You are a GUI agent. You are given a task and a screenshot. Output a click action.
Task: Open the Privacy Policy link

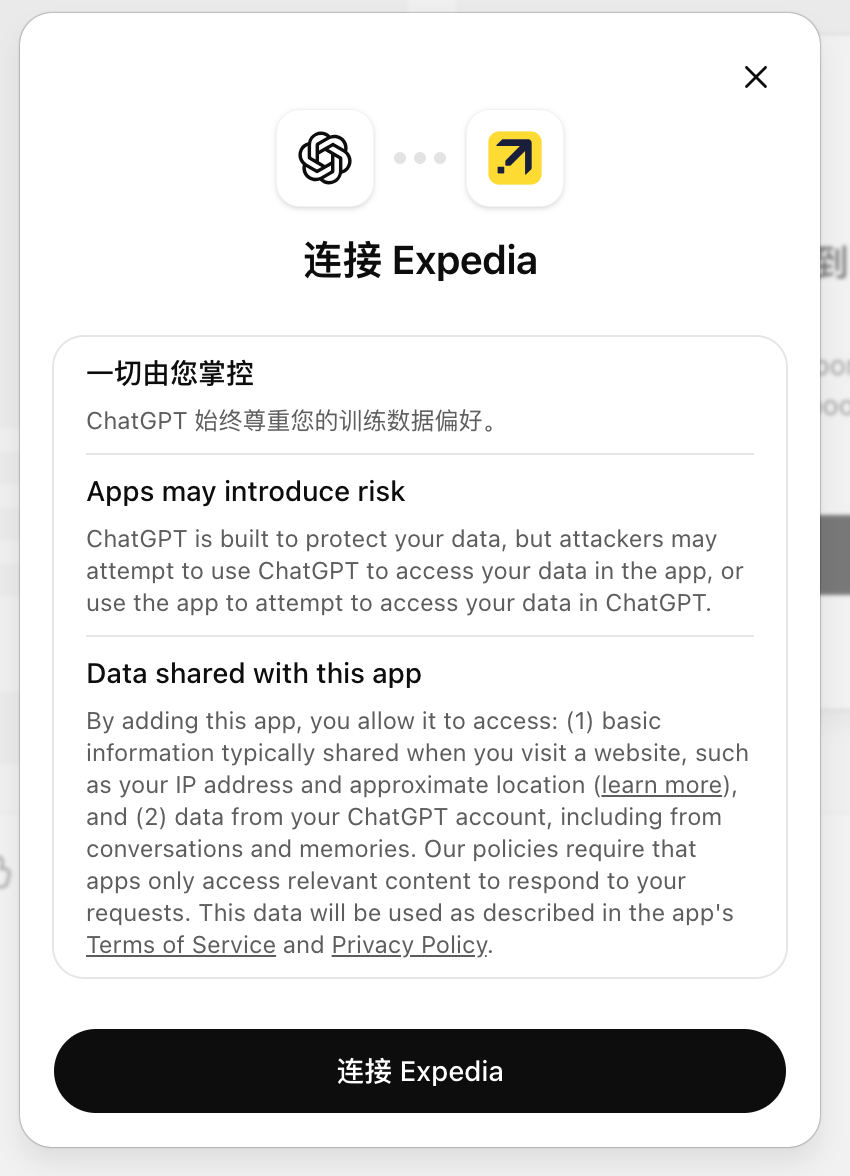[x=408, y=945]
